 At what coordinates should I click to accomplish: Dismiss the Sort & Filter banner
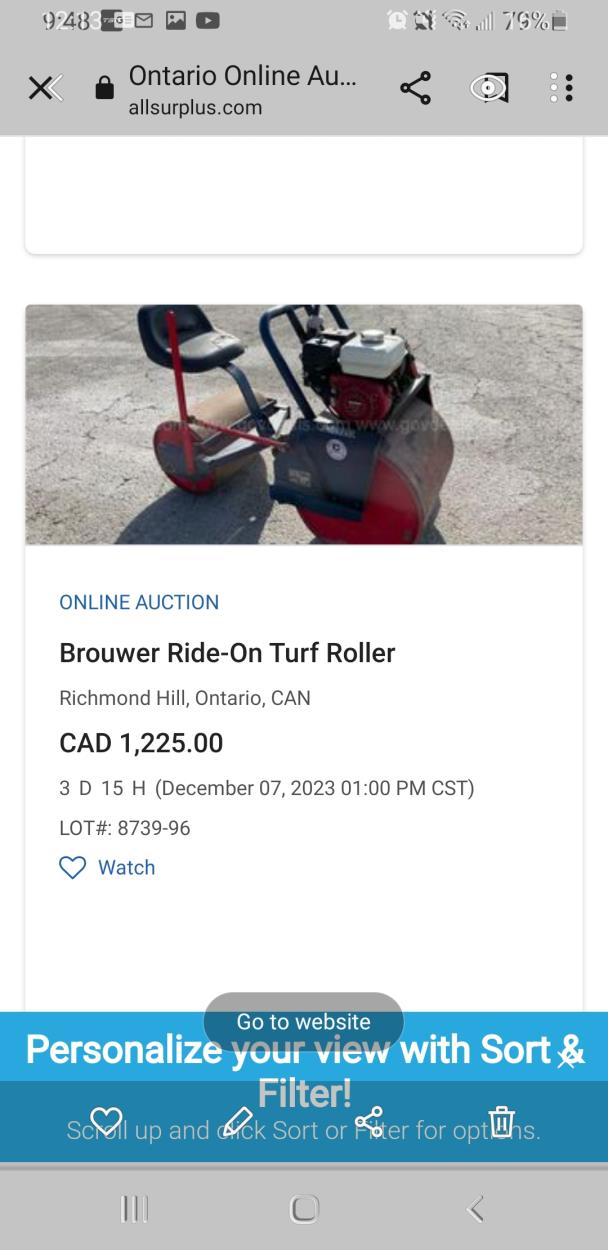pos(567,1056)
